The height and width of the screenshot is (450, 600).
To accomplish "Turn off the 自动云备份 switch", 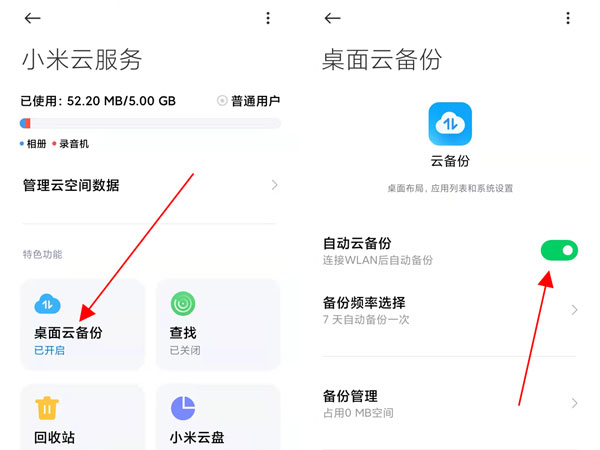I will point(559,250).
